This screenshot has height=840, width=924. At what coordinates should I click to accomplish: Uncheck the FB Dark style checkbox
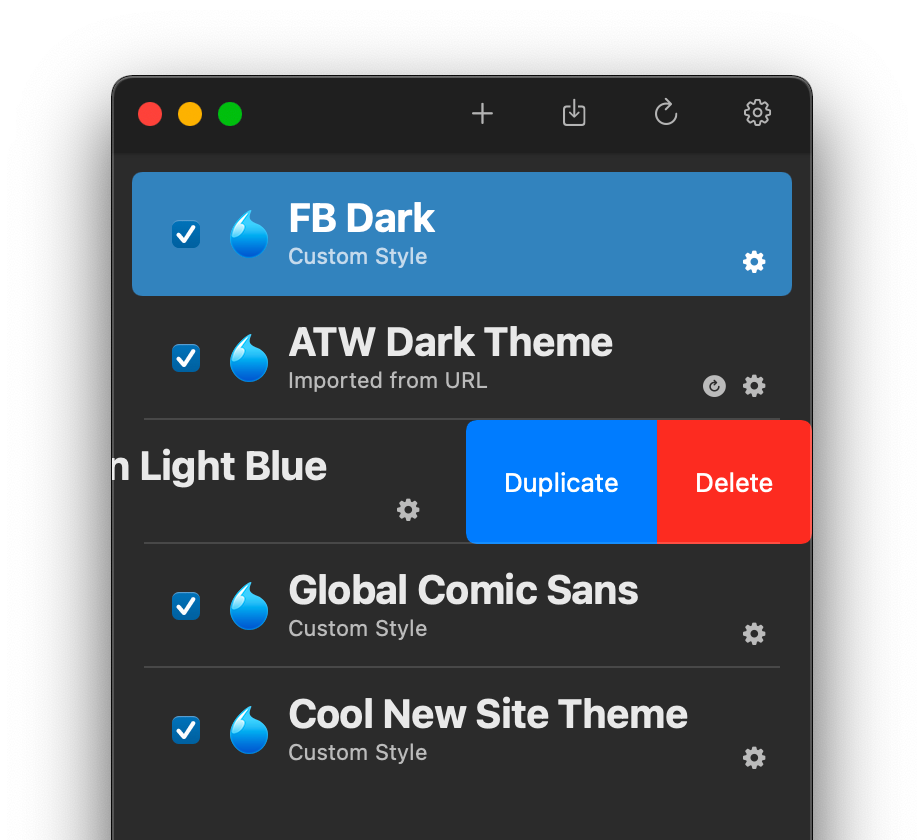186,234
